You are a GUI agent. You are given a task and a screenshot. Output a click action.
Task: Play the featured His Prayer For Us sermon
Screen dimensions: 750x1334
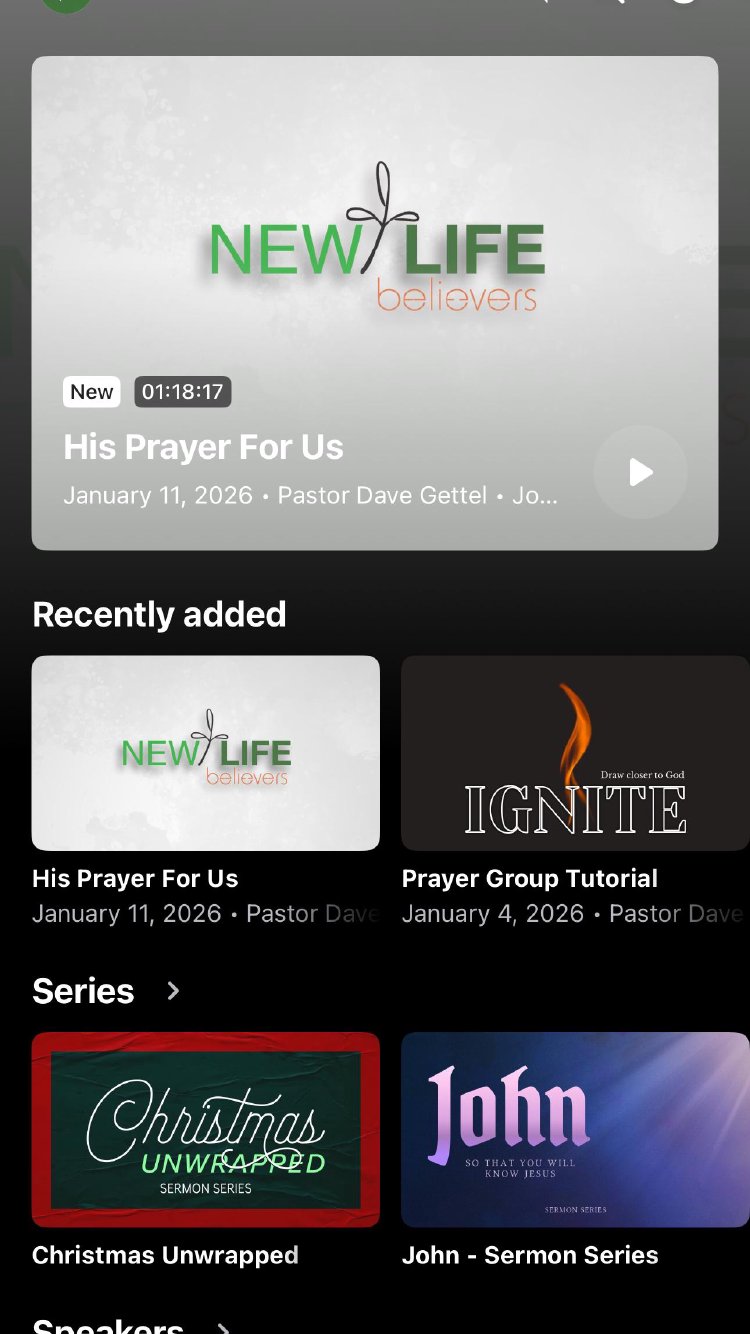[x=640, y=473]
